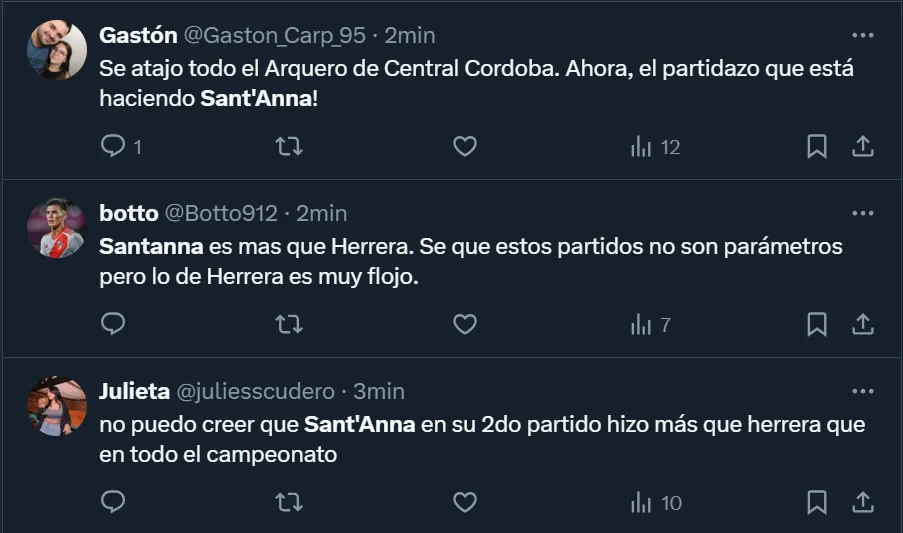Like Julieta's tweet
903x533 pixels.
click(465, 502)
